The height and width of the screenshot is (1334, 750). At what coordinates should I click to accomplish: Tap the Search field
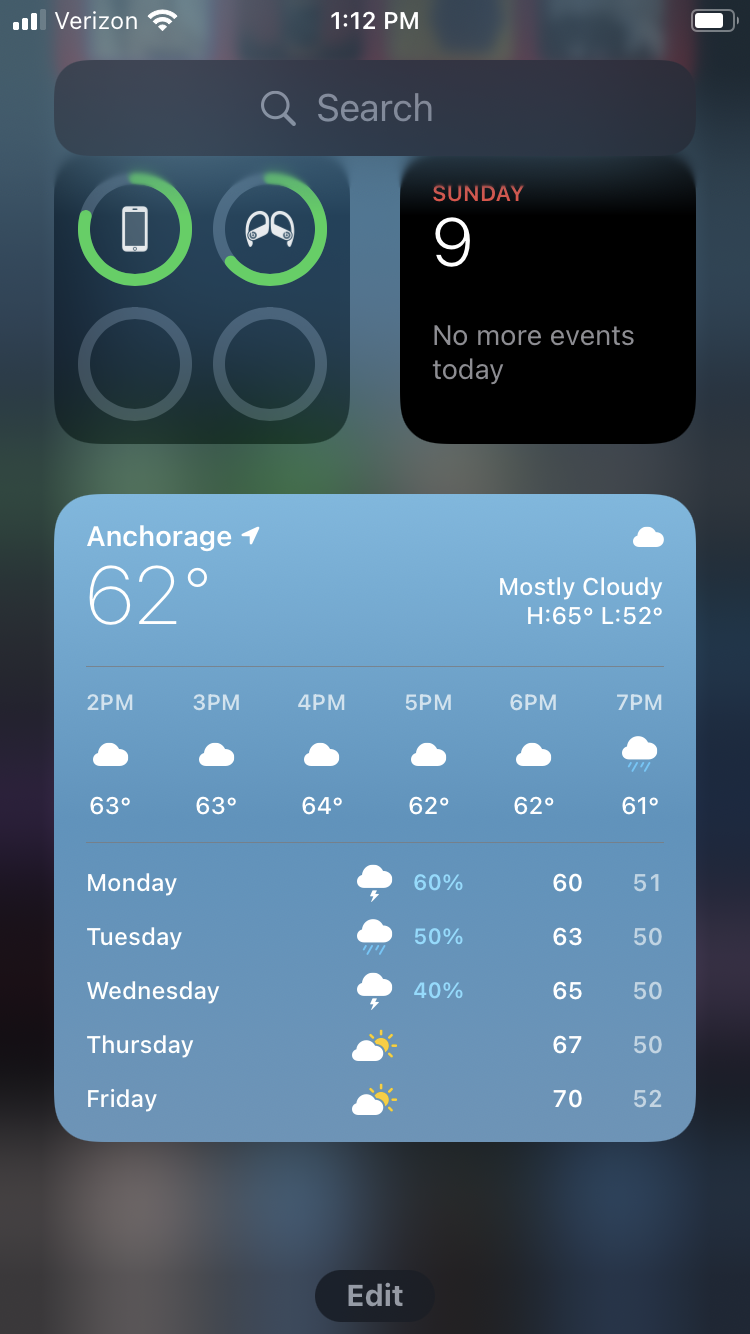coord(374,108)
